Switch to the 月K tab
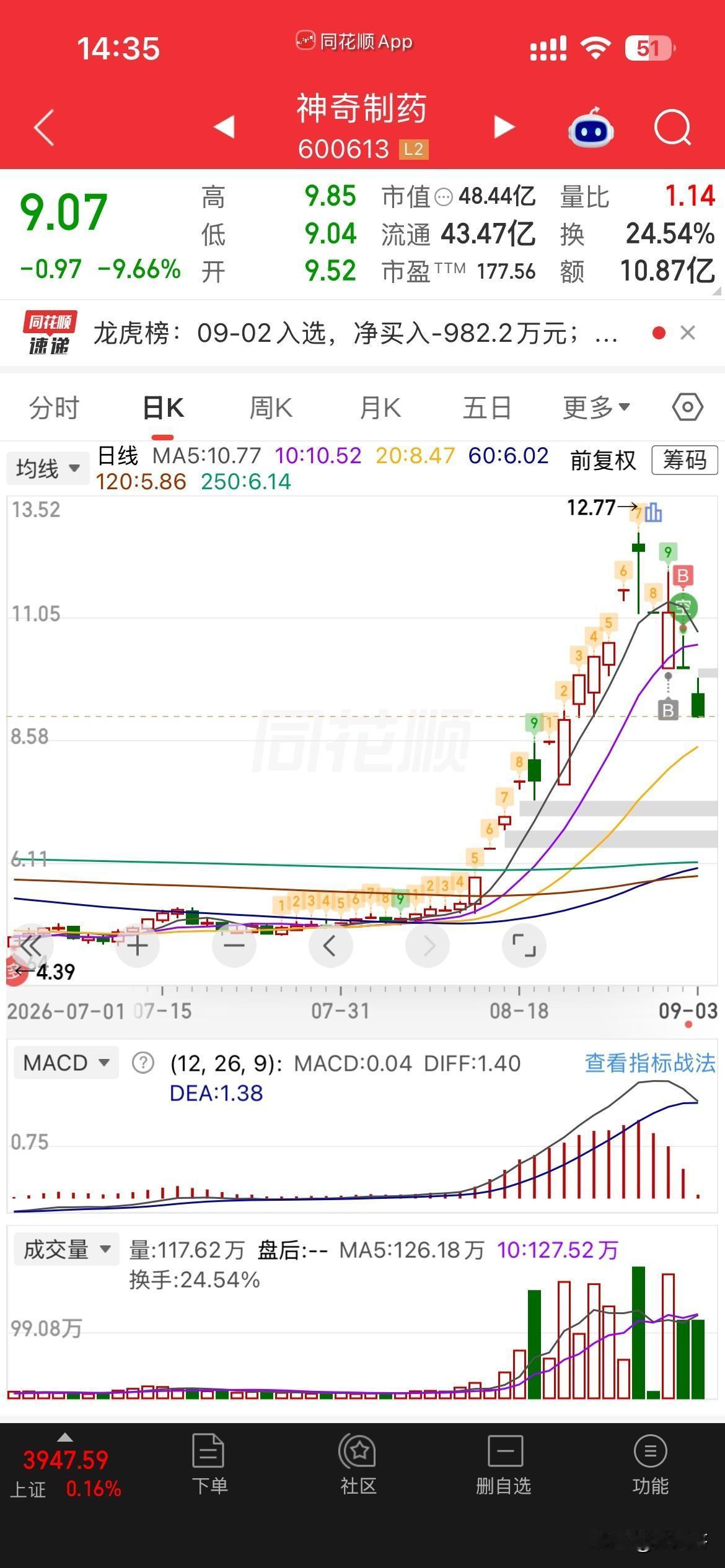This screenshot has height=1568, width=725. click(380, 408)
